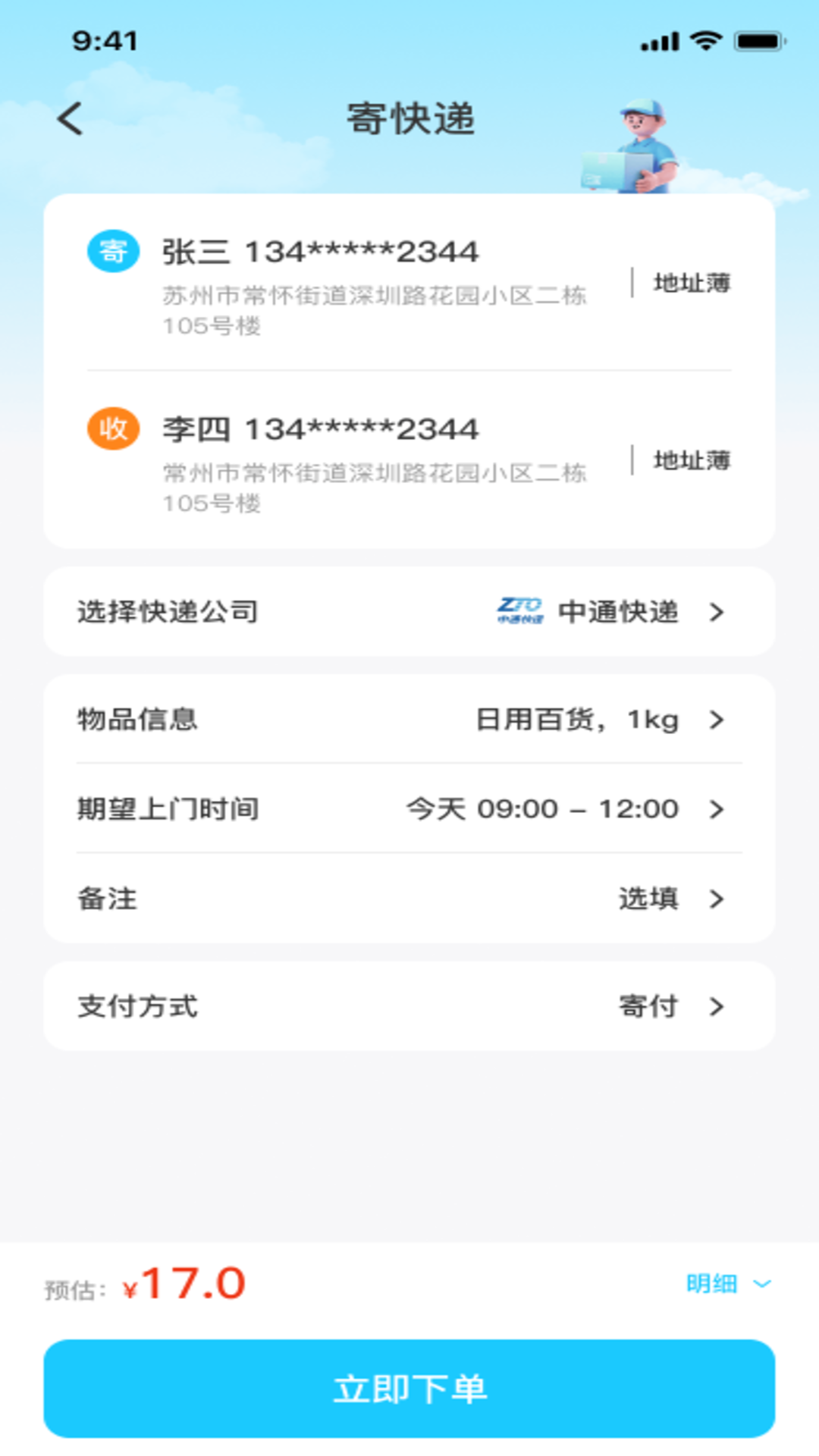
Task: Click the blue 寄 sender badge icon
Action: pyautogui.click(x=113, y=252)
